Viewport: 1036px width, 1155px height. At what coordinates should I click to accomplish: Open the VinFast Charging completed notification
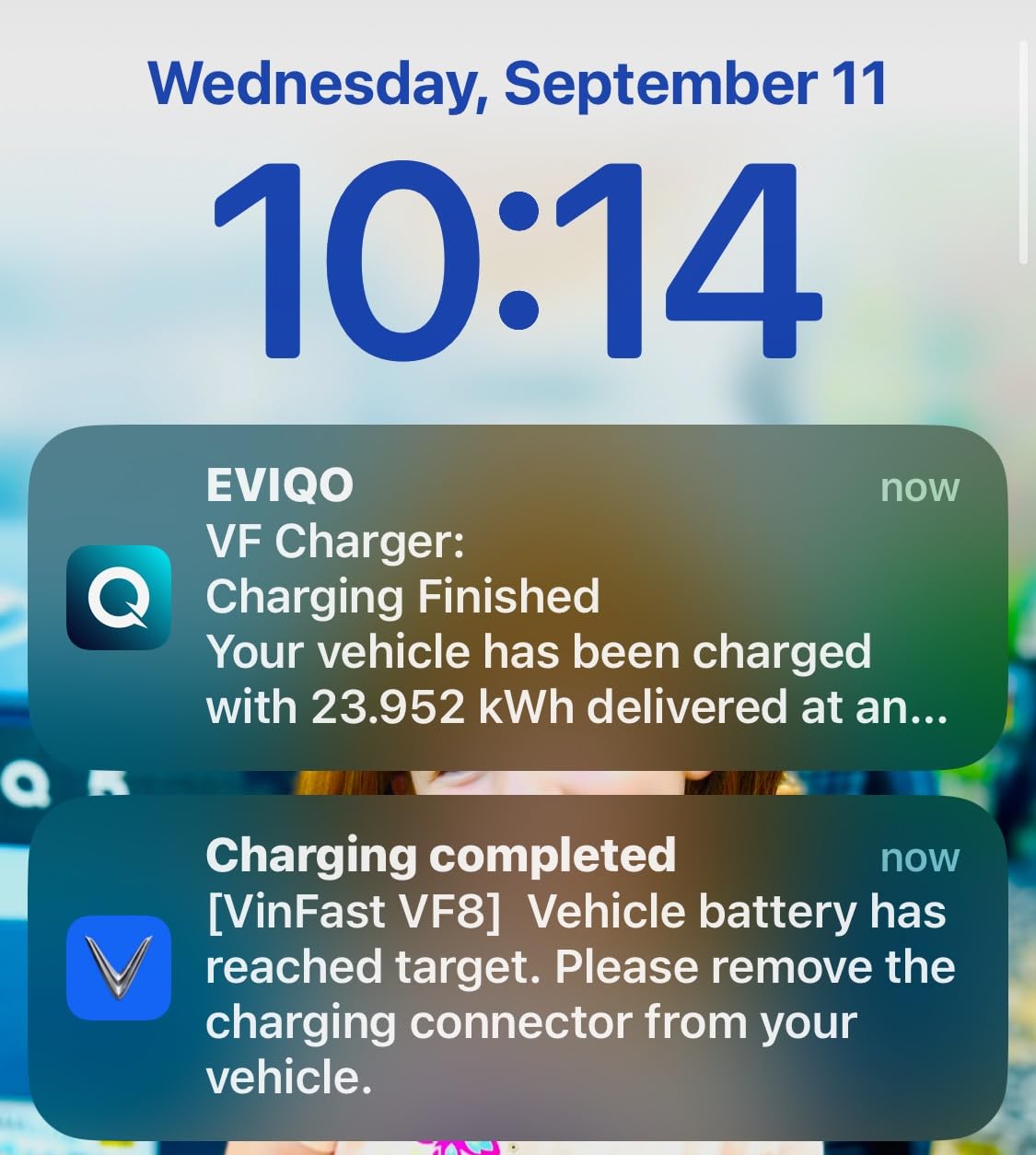tap(518, 967)
